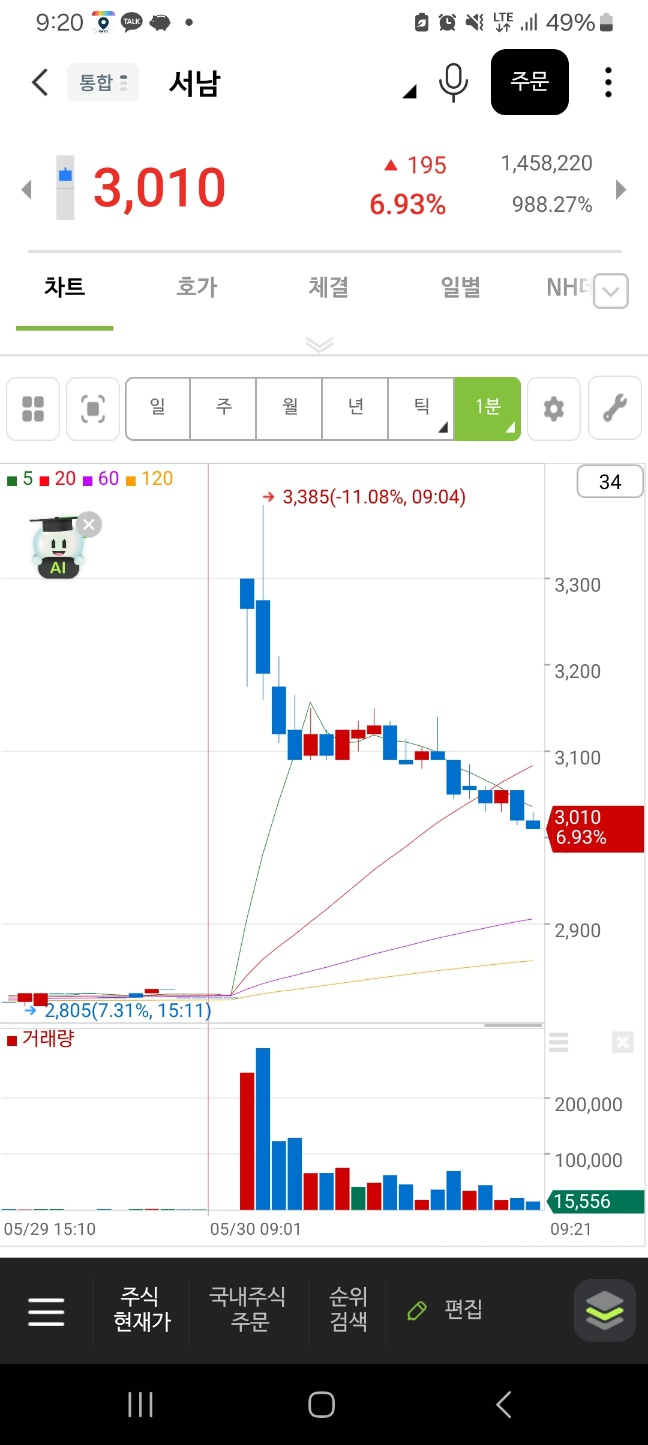Open the wrench chart tools
The image size is (648, 1445).
pyautogui.click(x=615, y=408)
